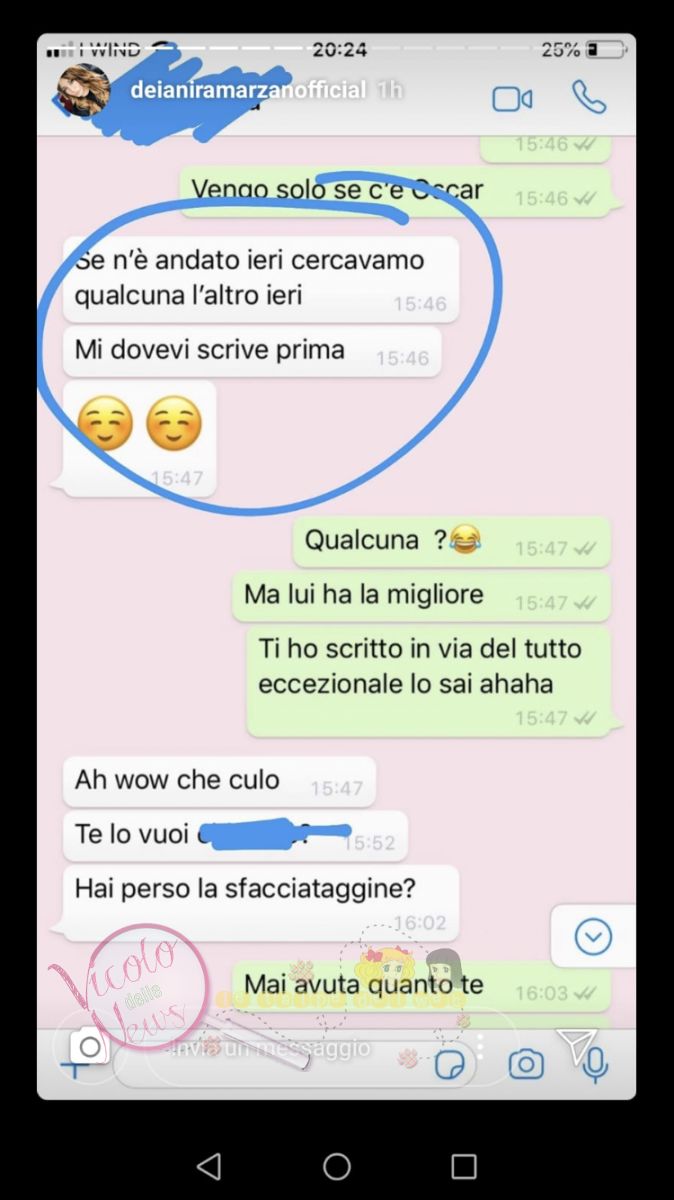Image resolution: width=674 pixels, height=1200 pixels.
Task: Tap the 'Invia un messaggio' reply field
Action: click(x=300, y=1048)
